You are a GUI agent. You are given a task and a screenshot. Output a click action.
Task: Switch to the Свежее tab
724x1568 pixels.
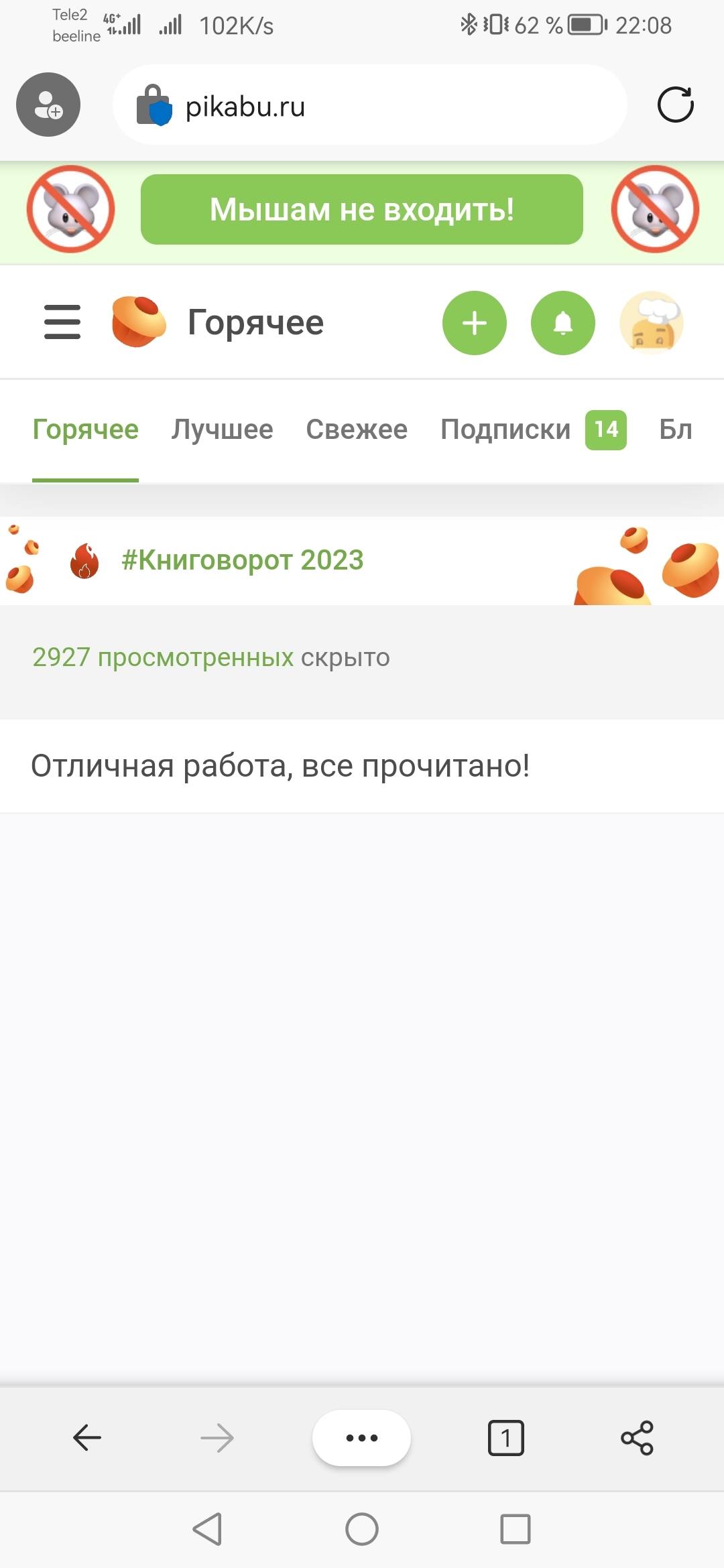pyautogui.click(x=357, y=430)
